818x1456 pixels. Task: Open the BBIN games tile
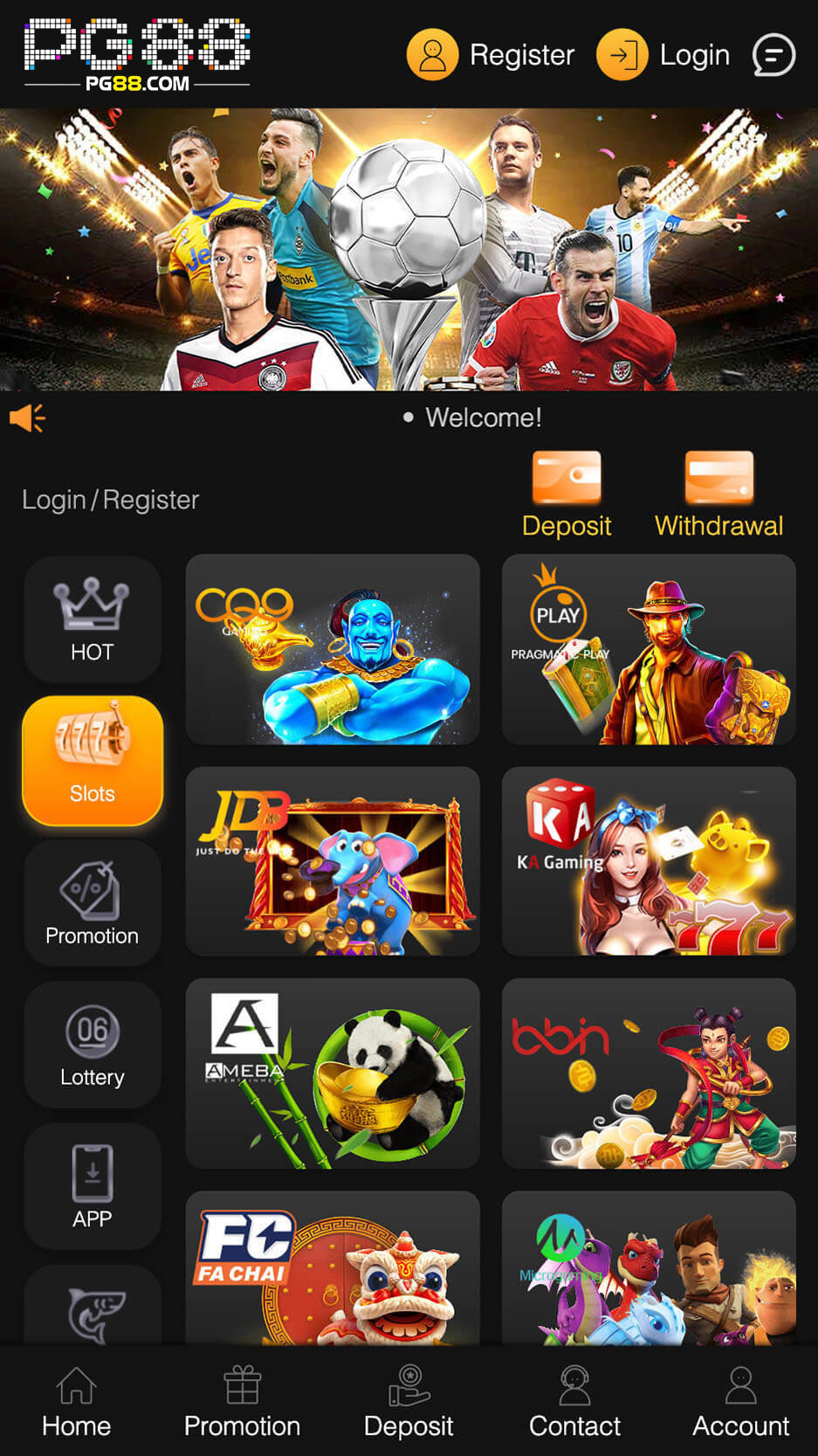649,1073
